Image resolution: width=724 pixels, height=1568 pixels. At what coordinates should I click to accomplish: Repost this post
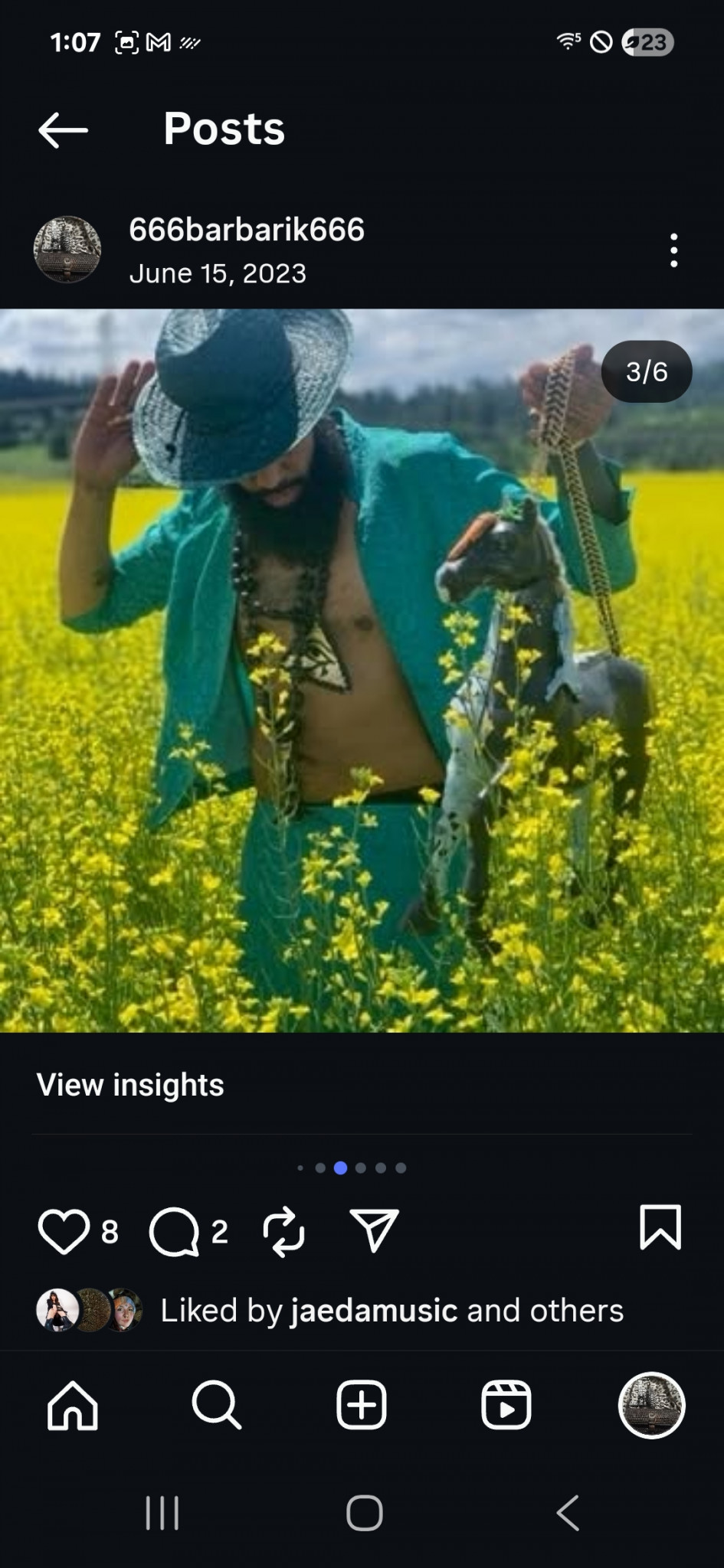(283, 1231)
